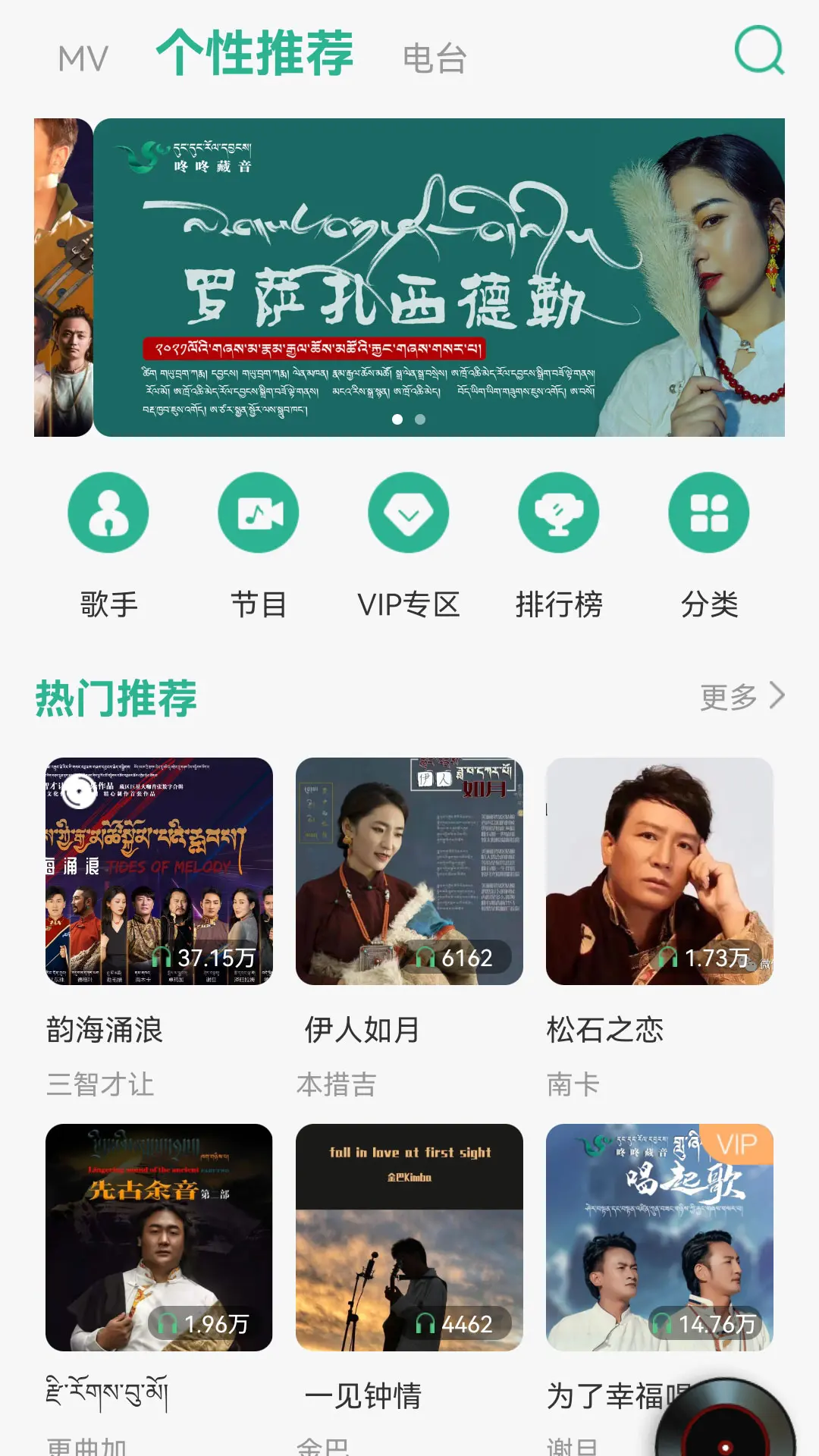Screen dimensions: 819x1456
Task: Open the album 松石之恋
Action: [x=660, y=871]
